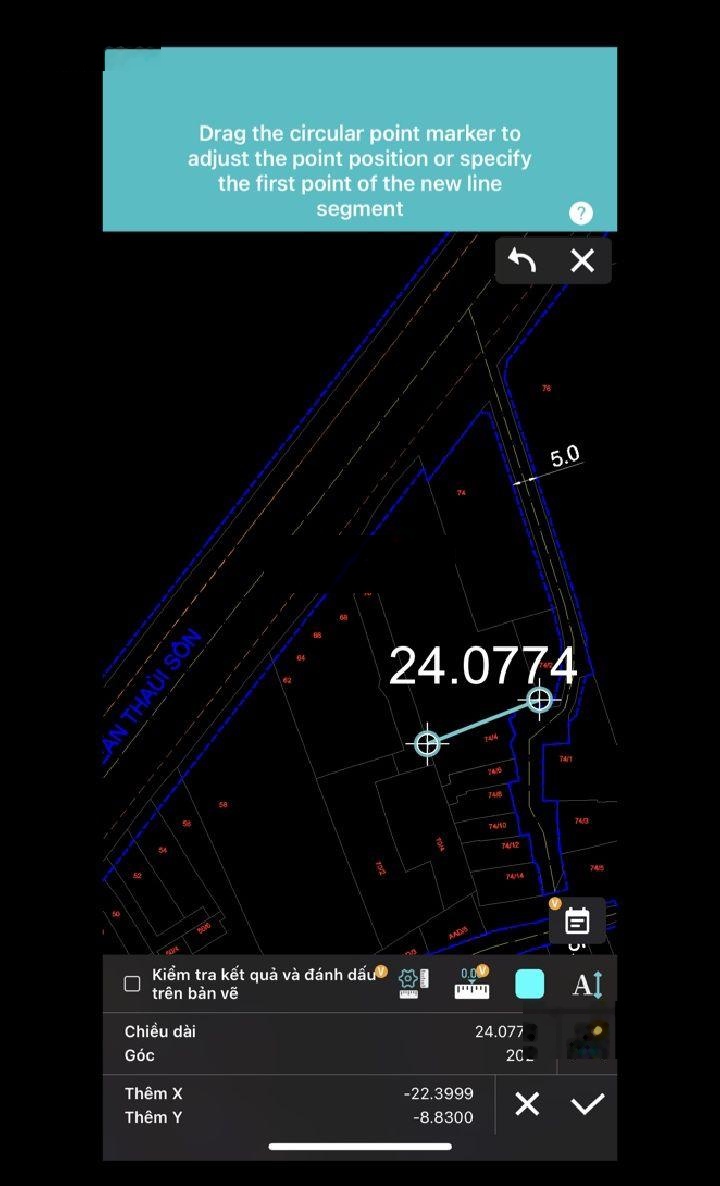This screenshot has width=720, height=1186.
Task: Cancel the measurement with bottom X
Action: [527, 1104]
